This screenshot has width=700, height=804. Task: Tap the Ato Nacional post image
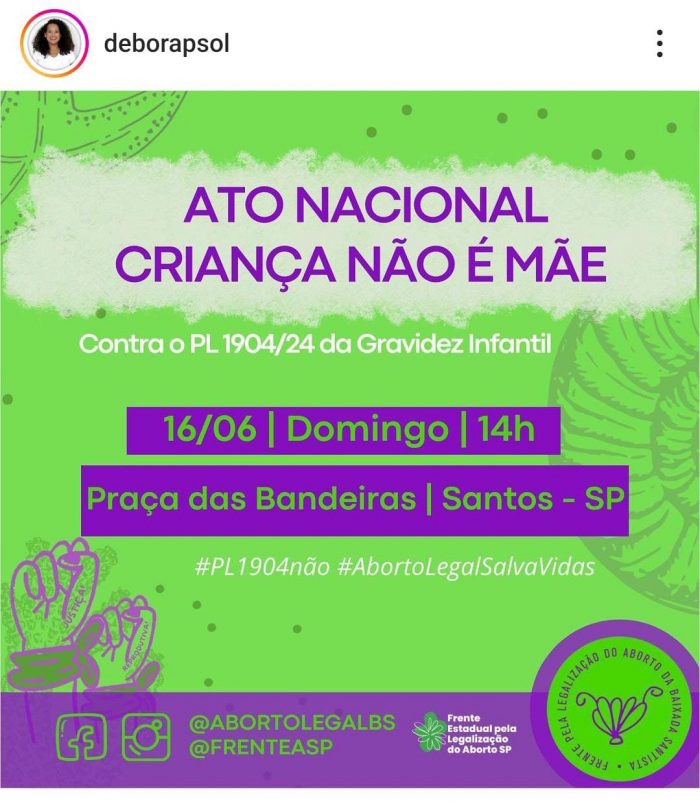(350, 440)
